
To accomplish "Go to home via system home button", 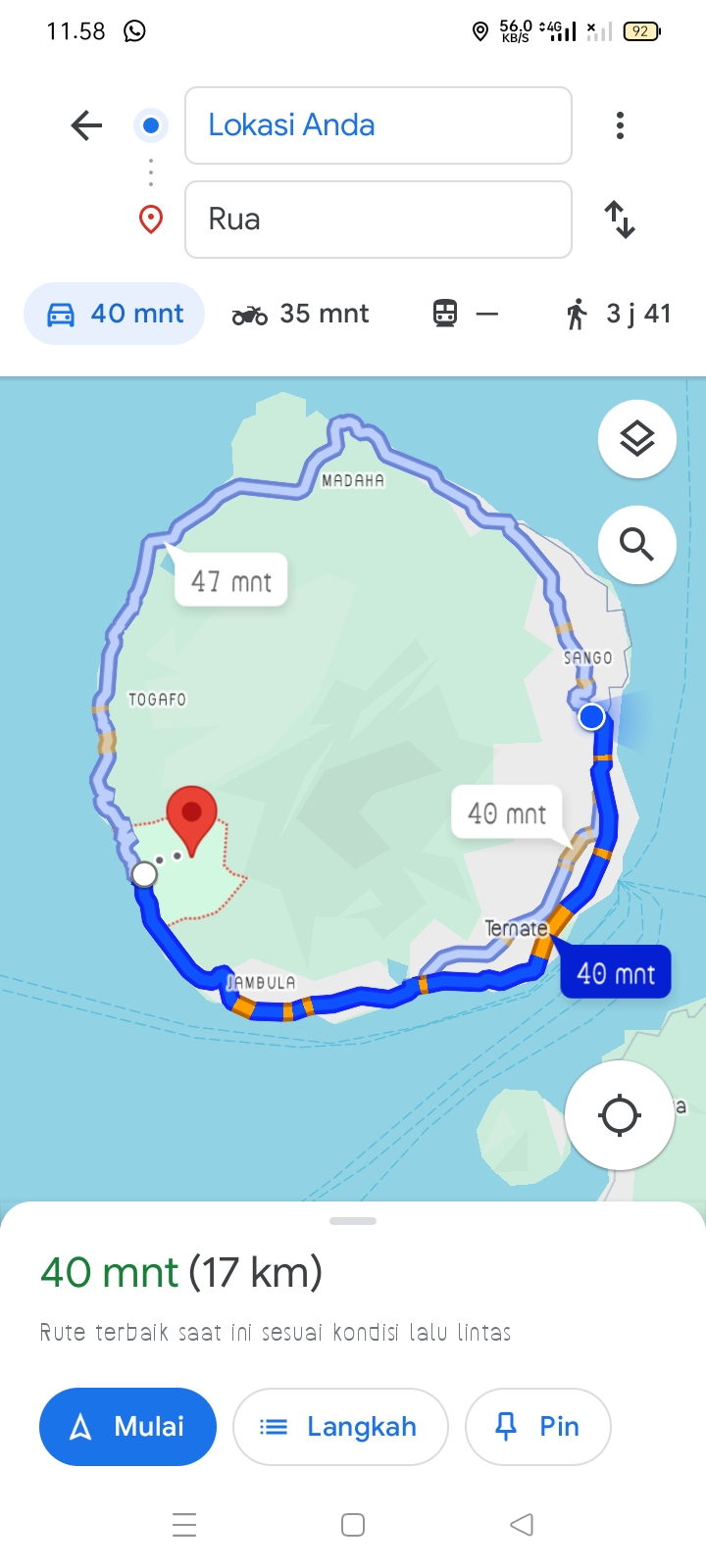I will 353,1525.
